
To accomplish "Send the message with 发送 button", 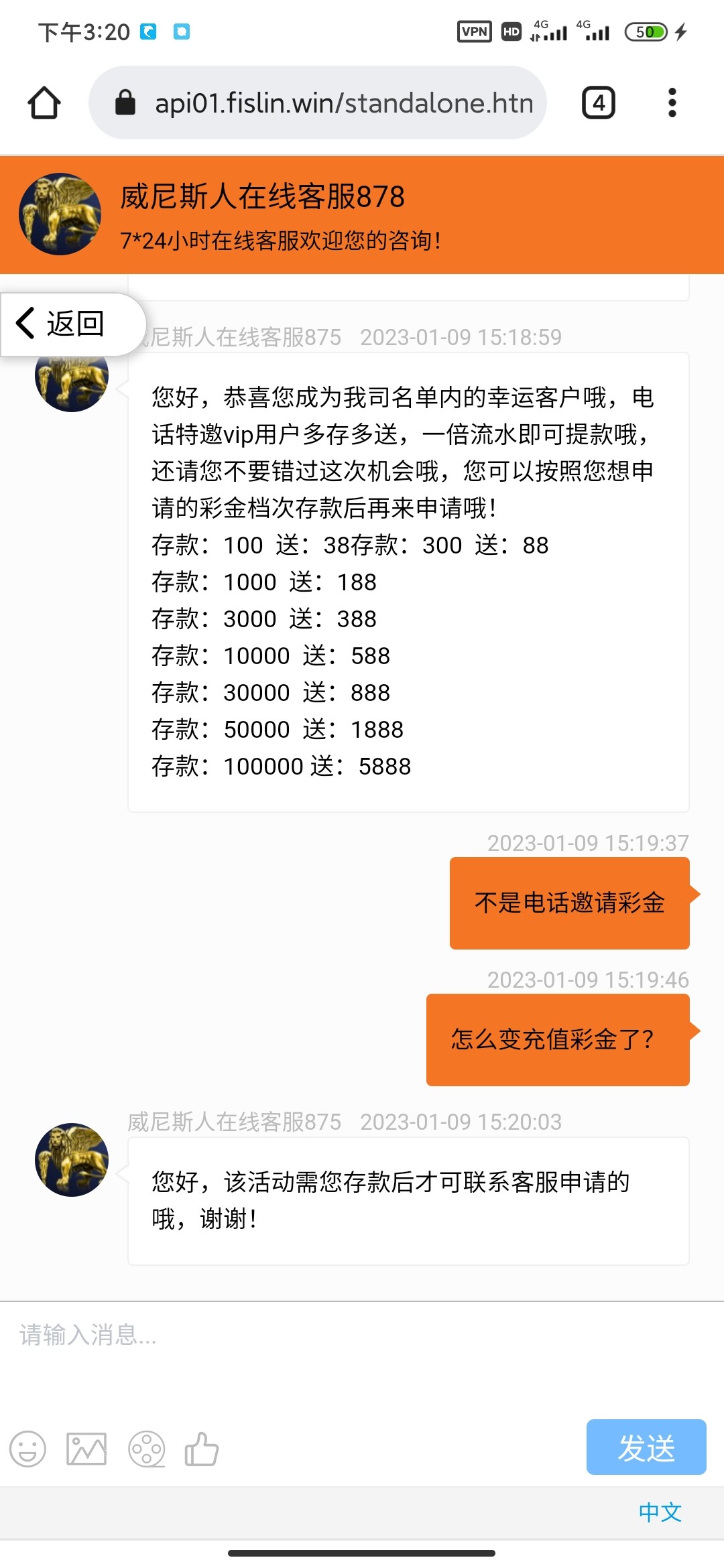I will [x=646, y=1447].
